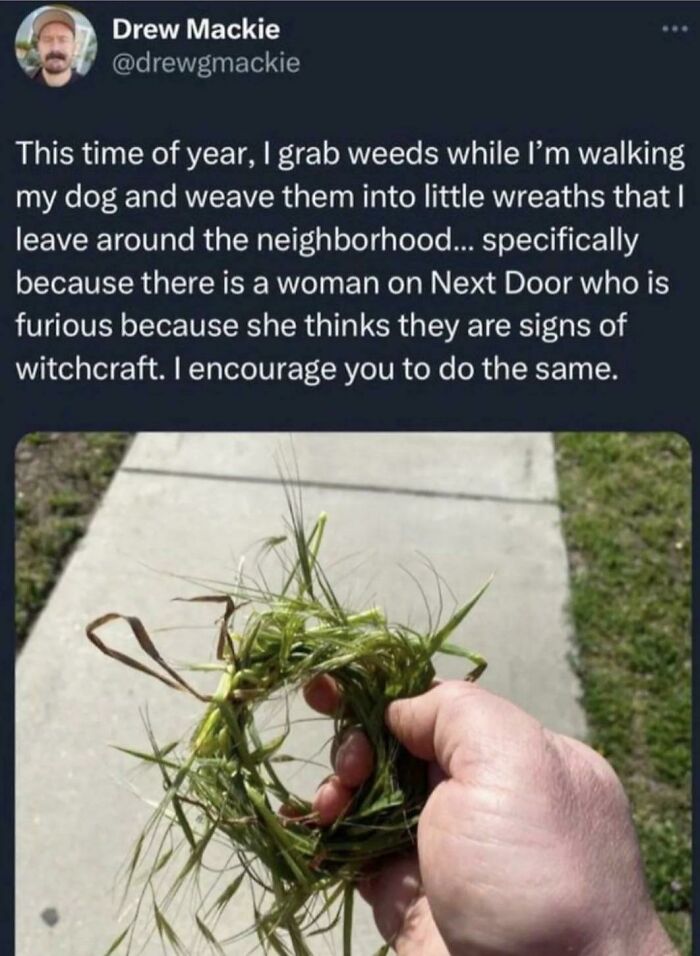This screenshot has height=956, width=700.
Task: Open the @drewgmackie profile handle
Action: pyautogui.click(x=205, y=65)
